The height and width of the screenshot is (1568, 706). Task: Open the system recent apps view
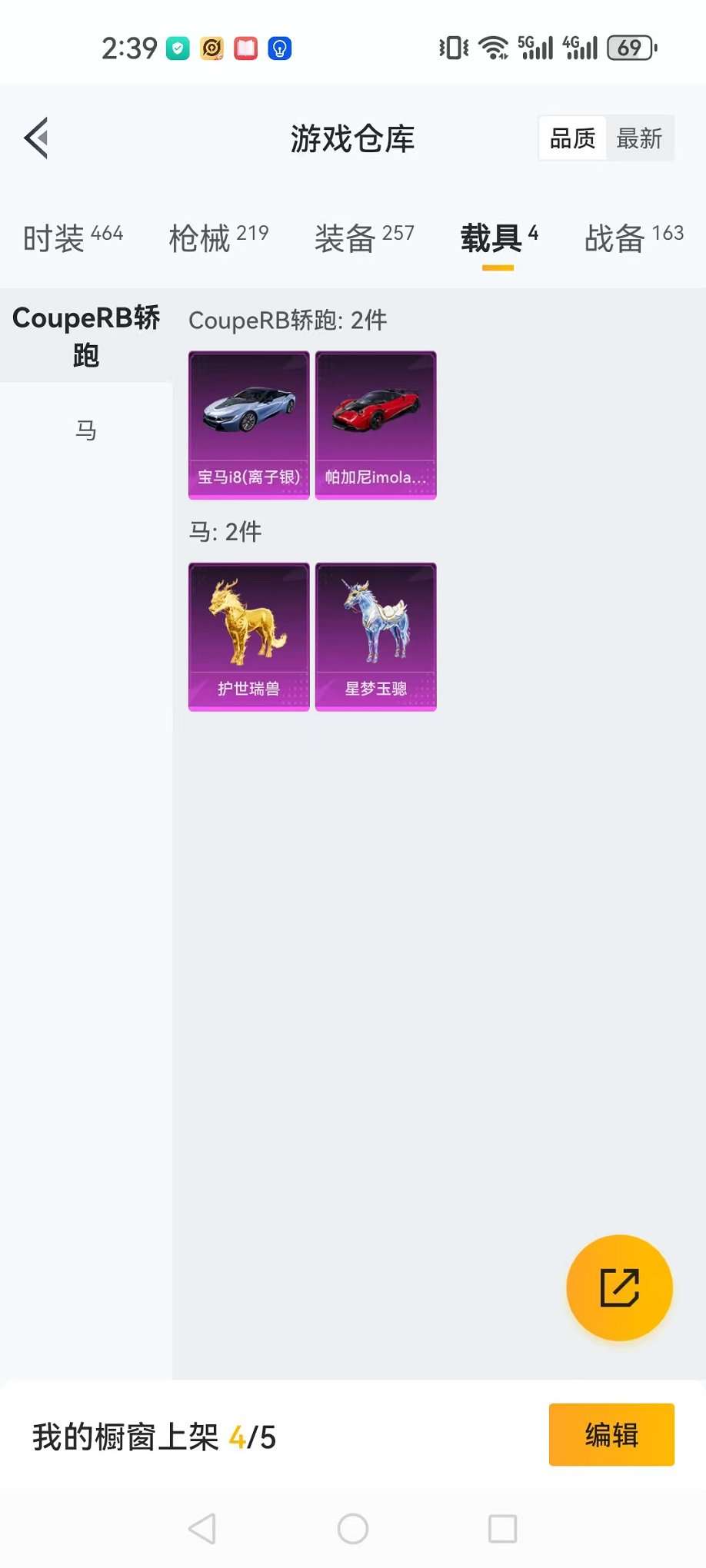click(503, 1529)
